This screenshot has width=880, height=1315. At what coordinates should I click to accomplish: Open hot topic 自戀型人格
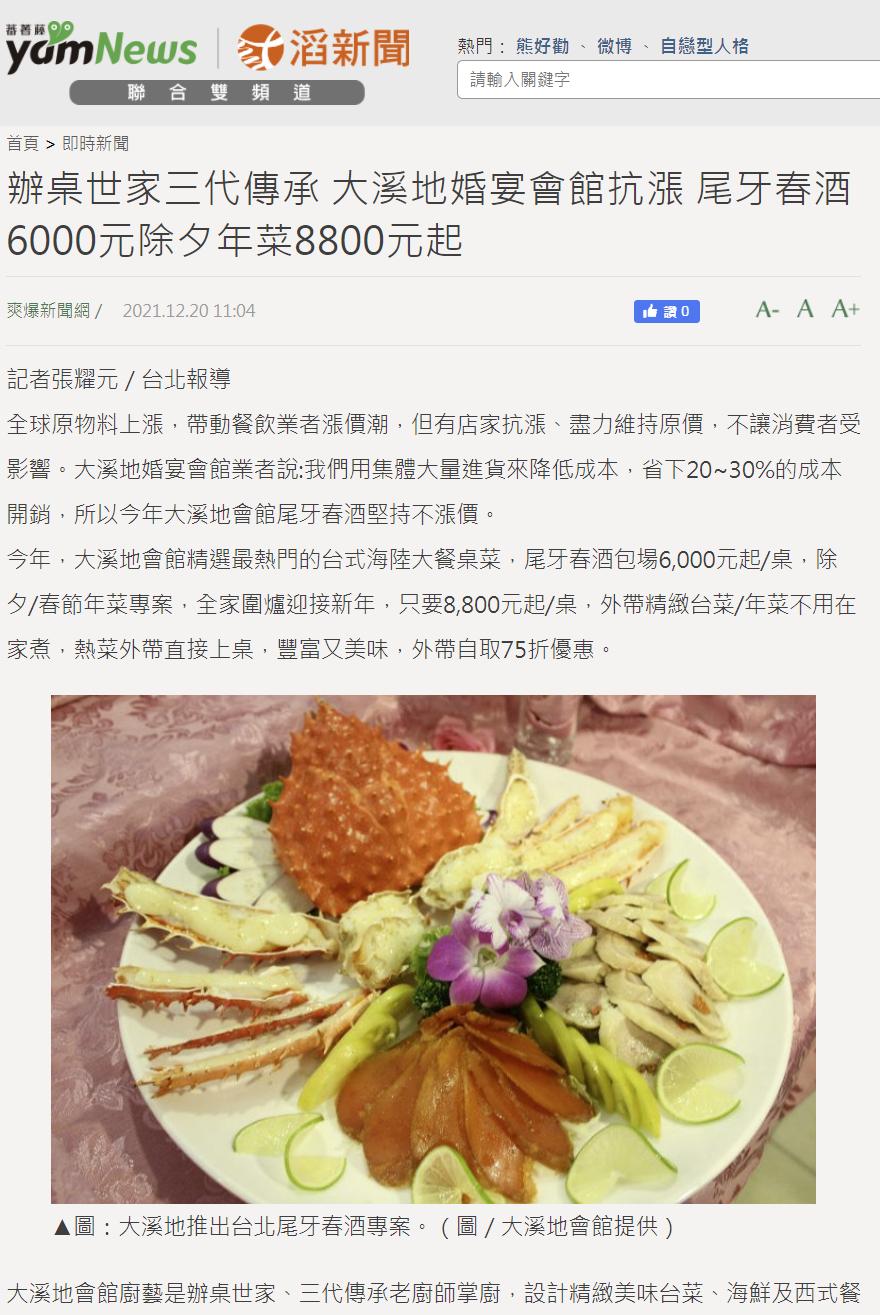pos(704,46)
